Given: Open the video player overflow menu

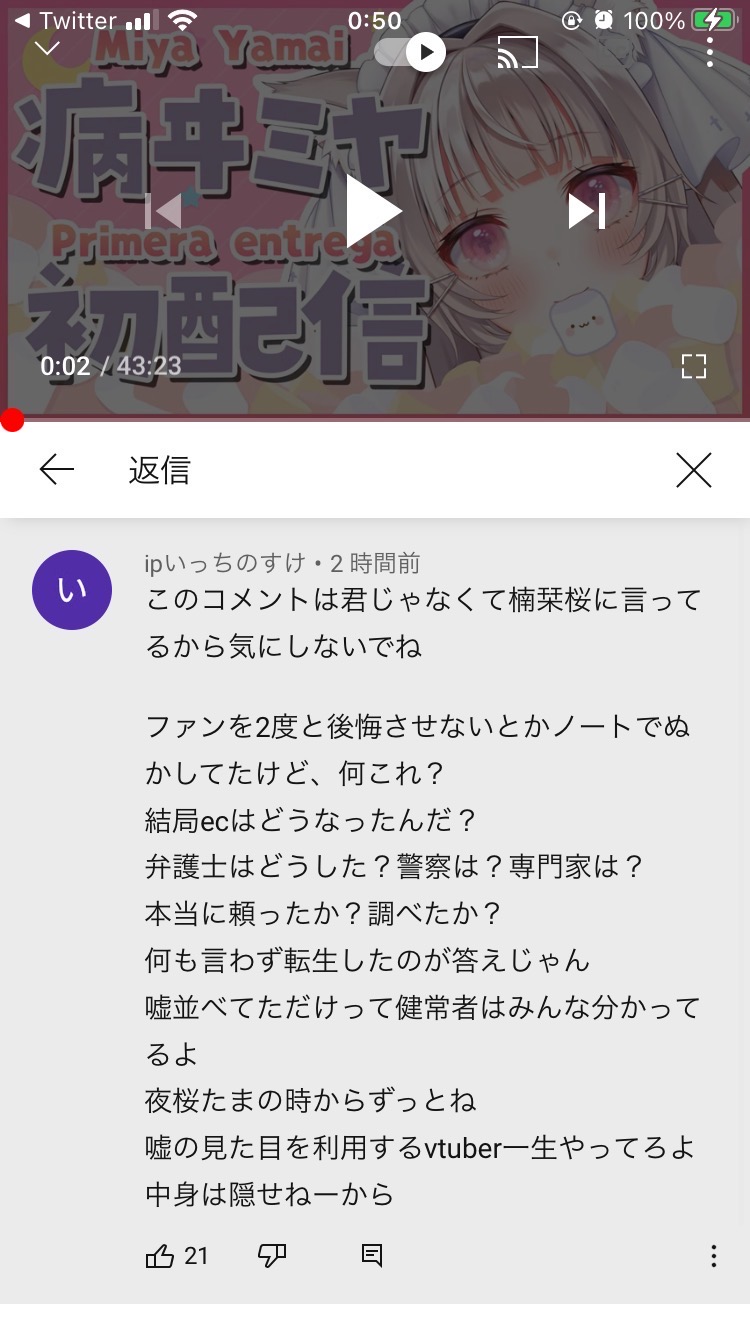Looking at the screenshot, I should coord(709,52).
